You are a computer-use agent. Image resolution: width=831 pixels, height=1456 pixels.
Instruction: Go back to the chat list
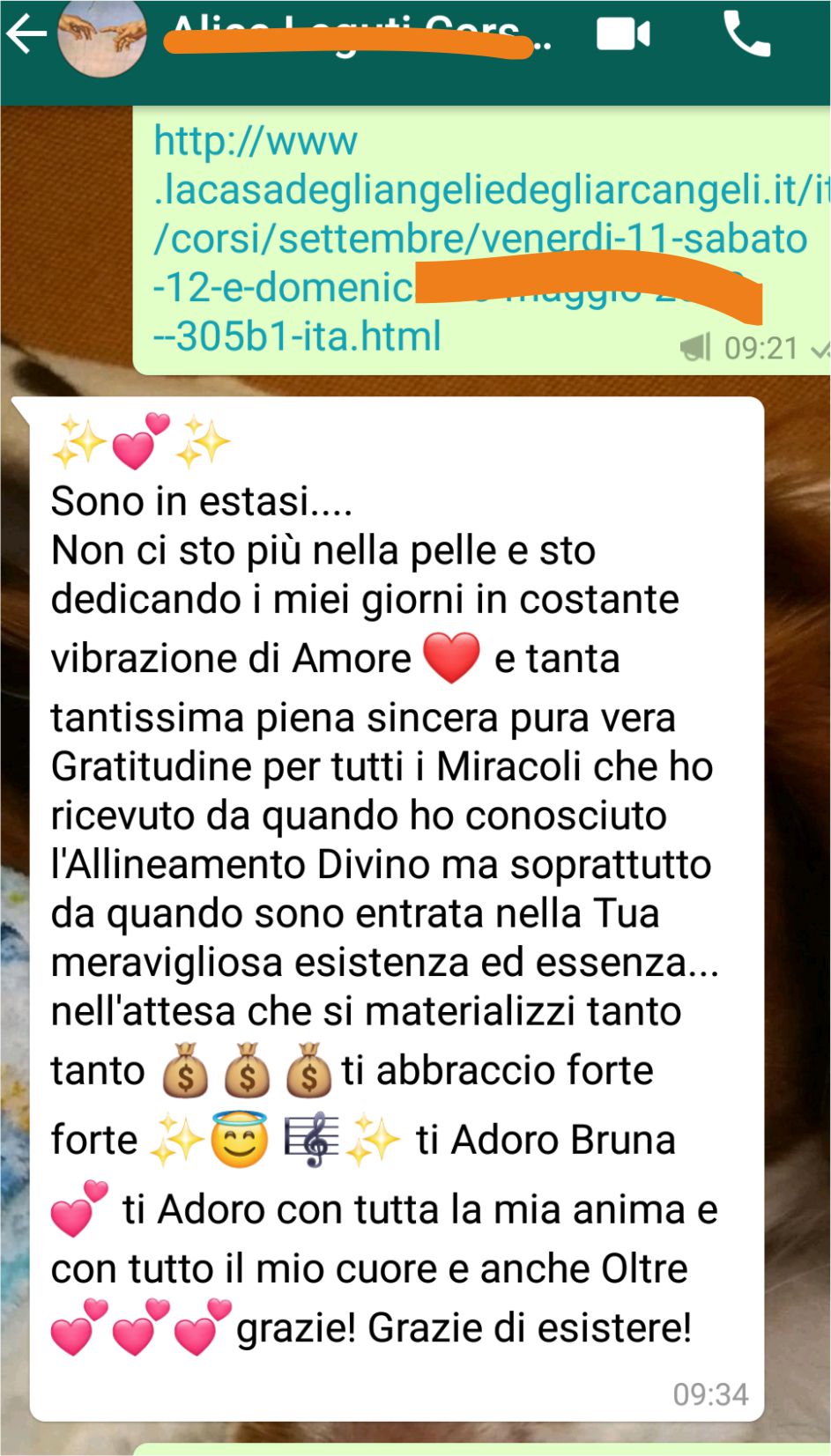coord(26,35)
